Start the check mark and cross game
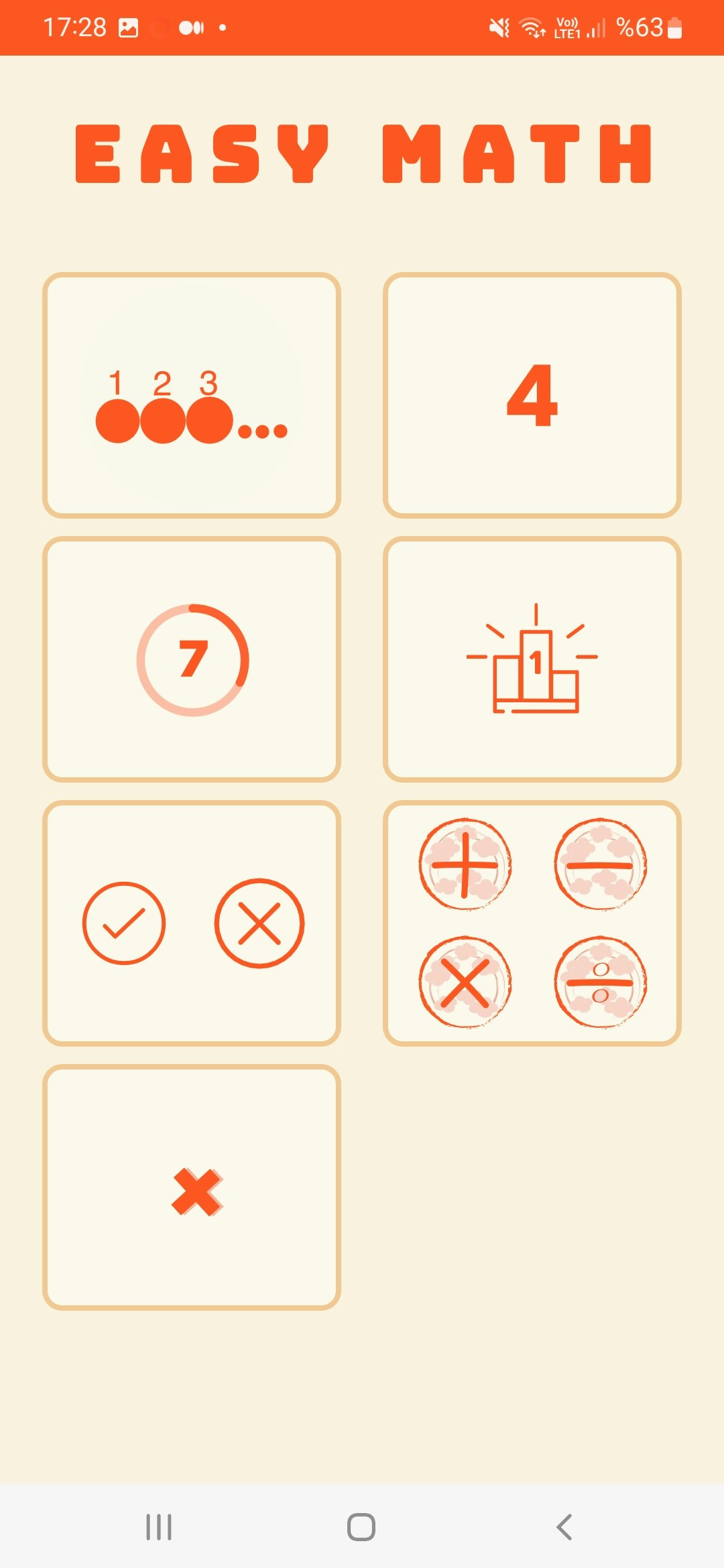 point(192,923)
